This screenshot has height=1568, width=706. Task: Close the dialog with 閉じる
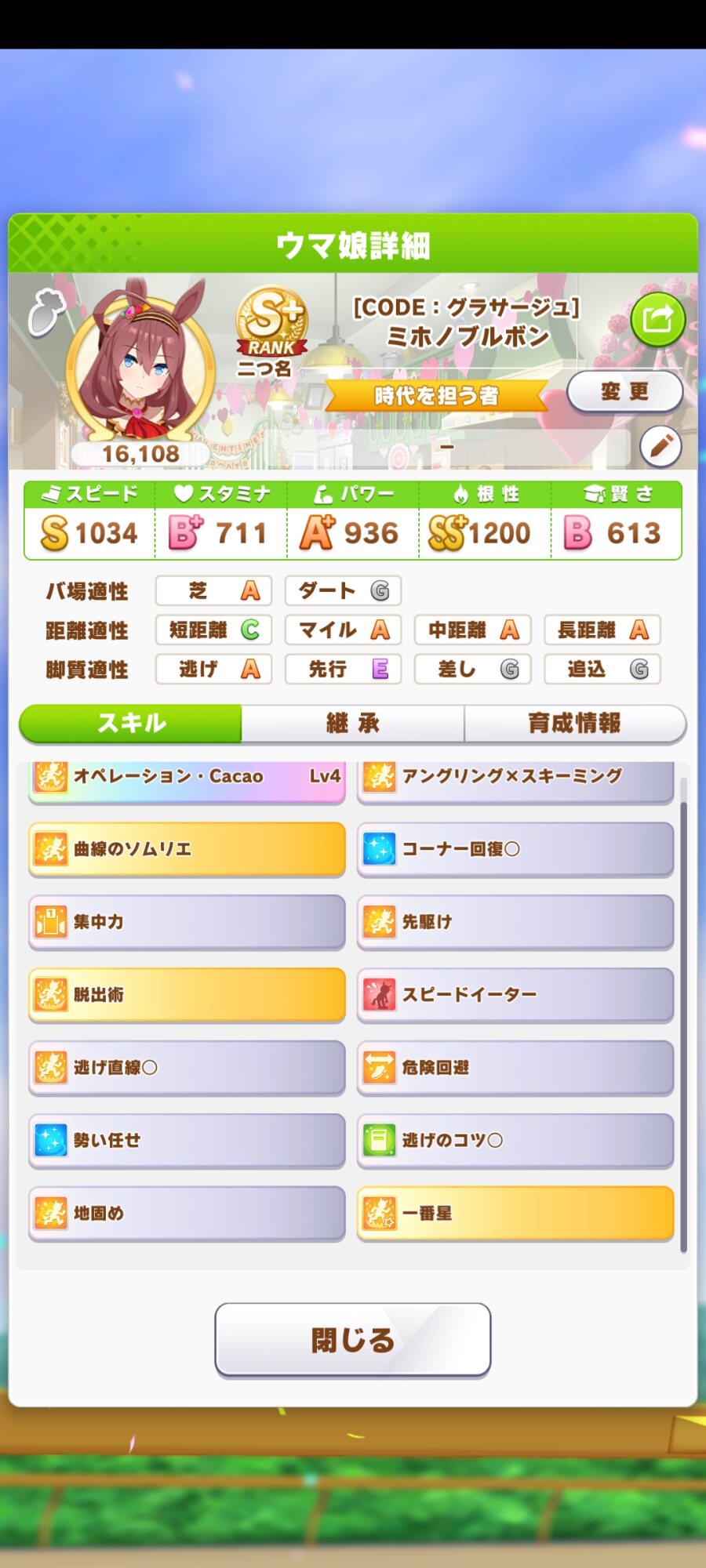(352, 1340)
